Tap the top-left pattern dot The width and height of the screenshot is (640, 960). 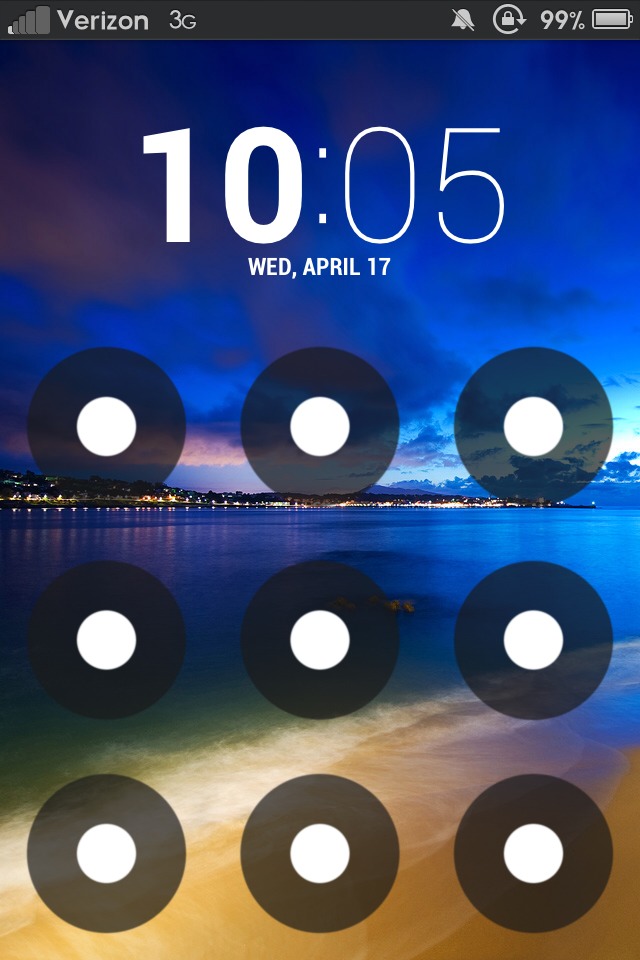(106, 426)
